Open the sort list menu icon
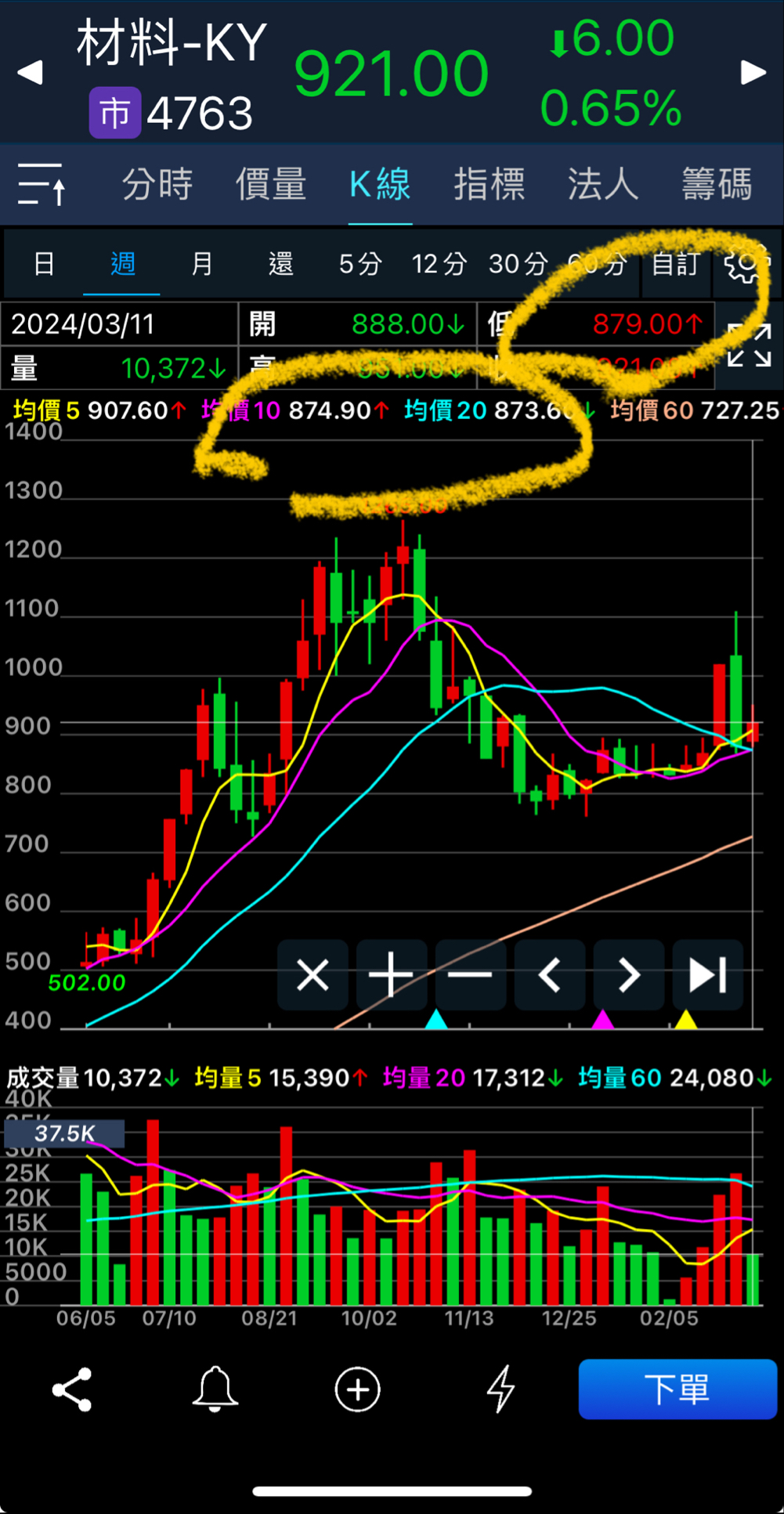784x1514 pixels. point(42,185)
